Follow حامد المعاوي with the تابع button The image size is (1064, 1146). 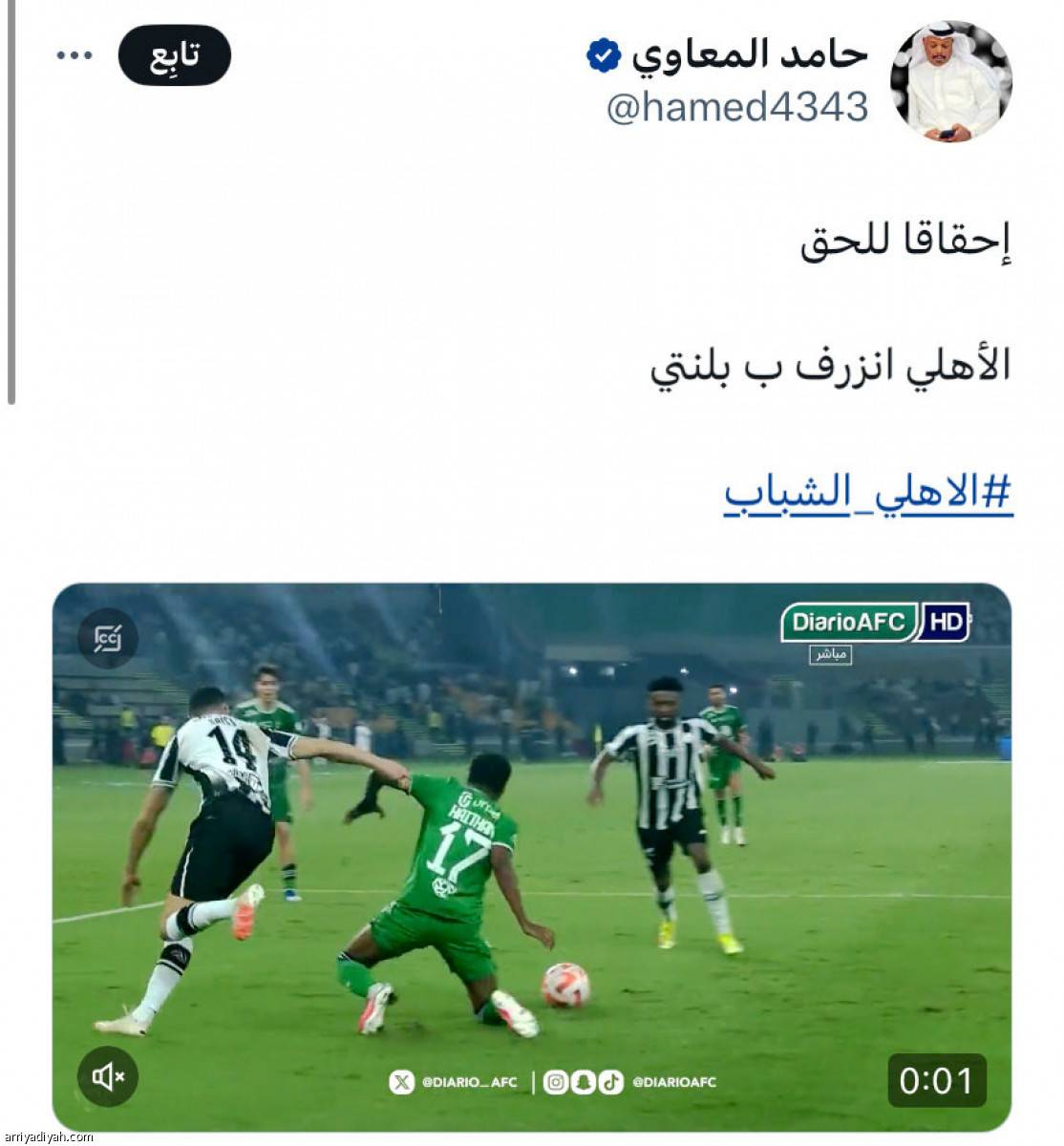(174, 55)
